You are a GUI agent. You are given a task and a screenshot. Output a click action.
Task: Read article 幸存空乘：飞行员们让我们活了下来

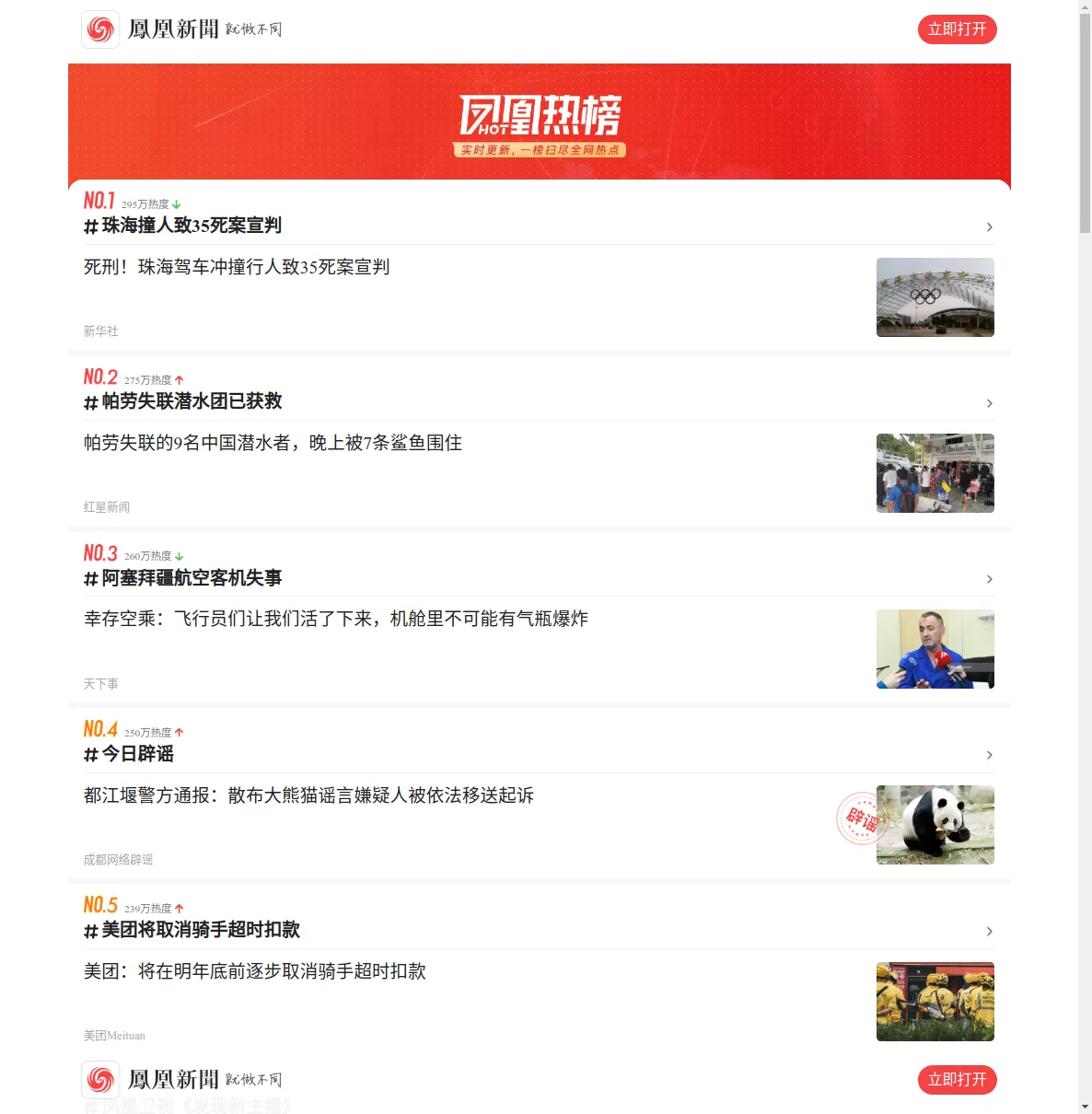tap(335, 619)
